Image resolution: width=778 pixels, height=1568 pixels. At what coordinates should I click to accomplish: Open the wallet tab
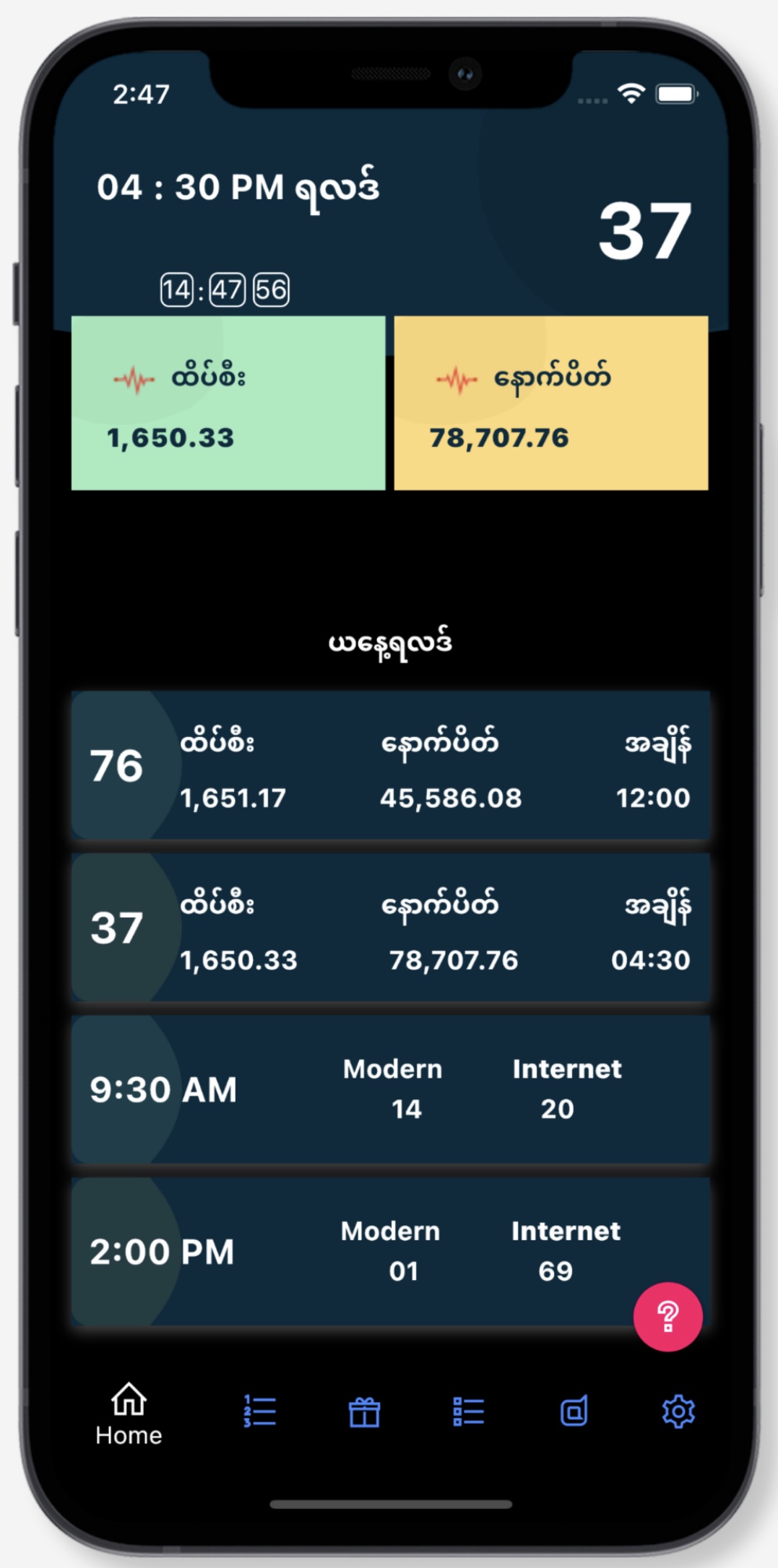(x=574, y=1411)
